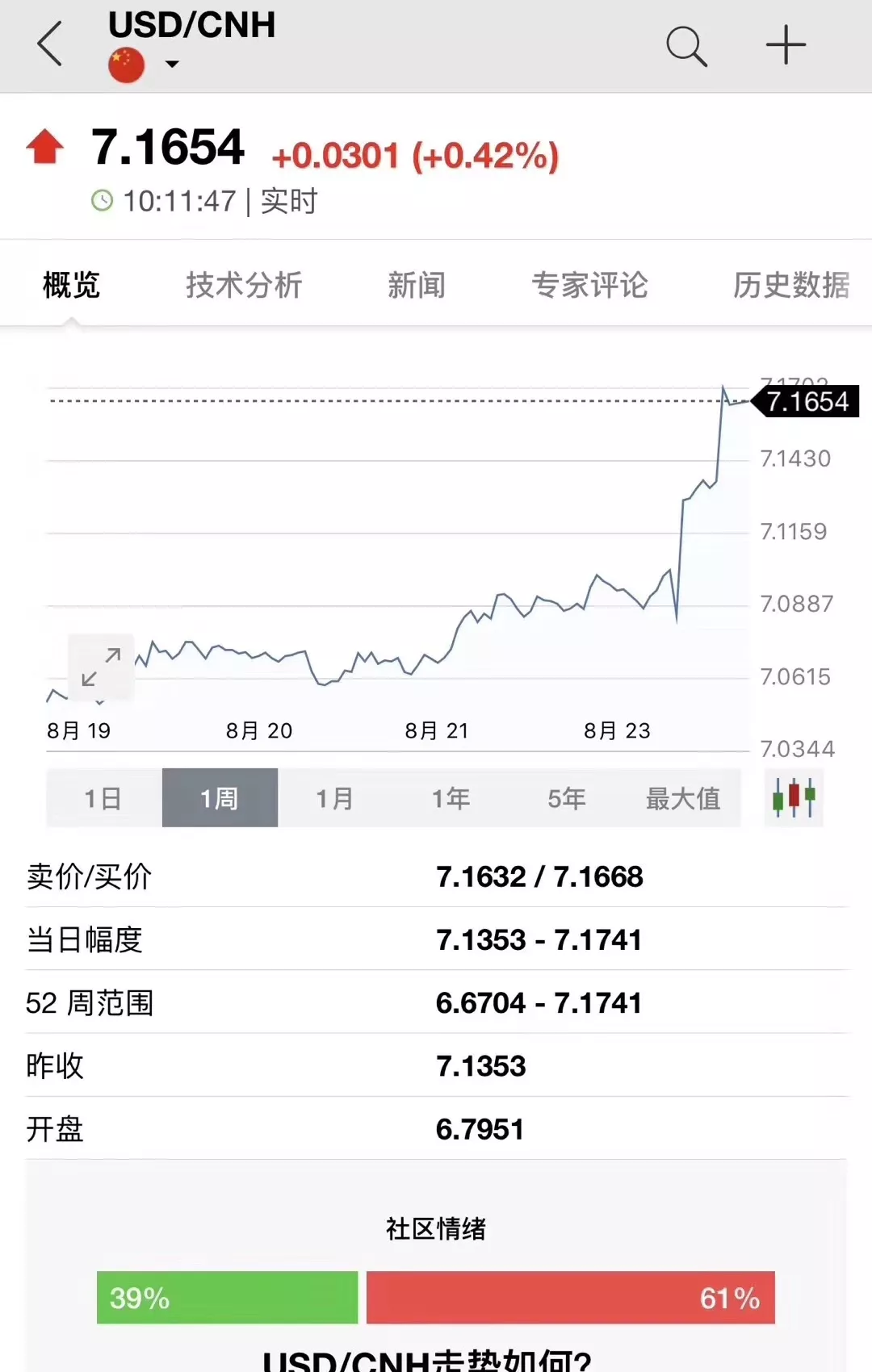872x1372 pixels.
Task: Select the 1周 chart range
Action: 220,798
